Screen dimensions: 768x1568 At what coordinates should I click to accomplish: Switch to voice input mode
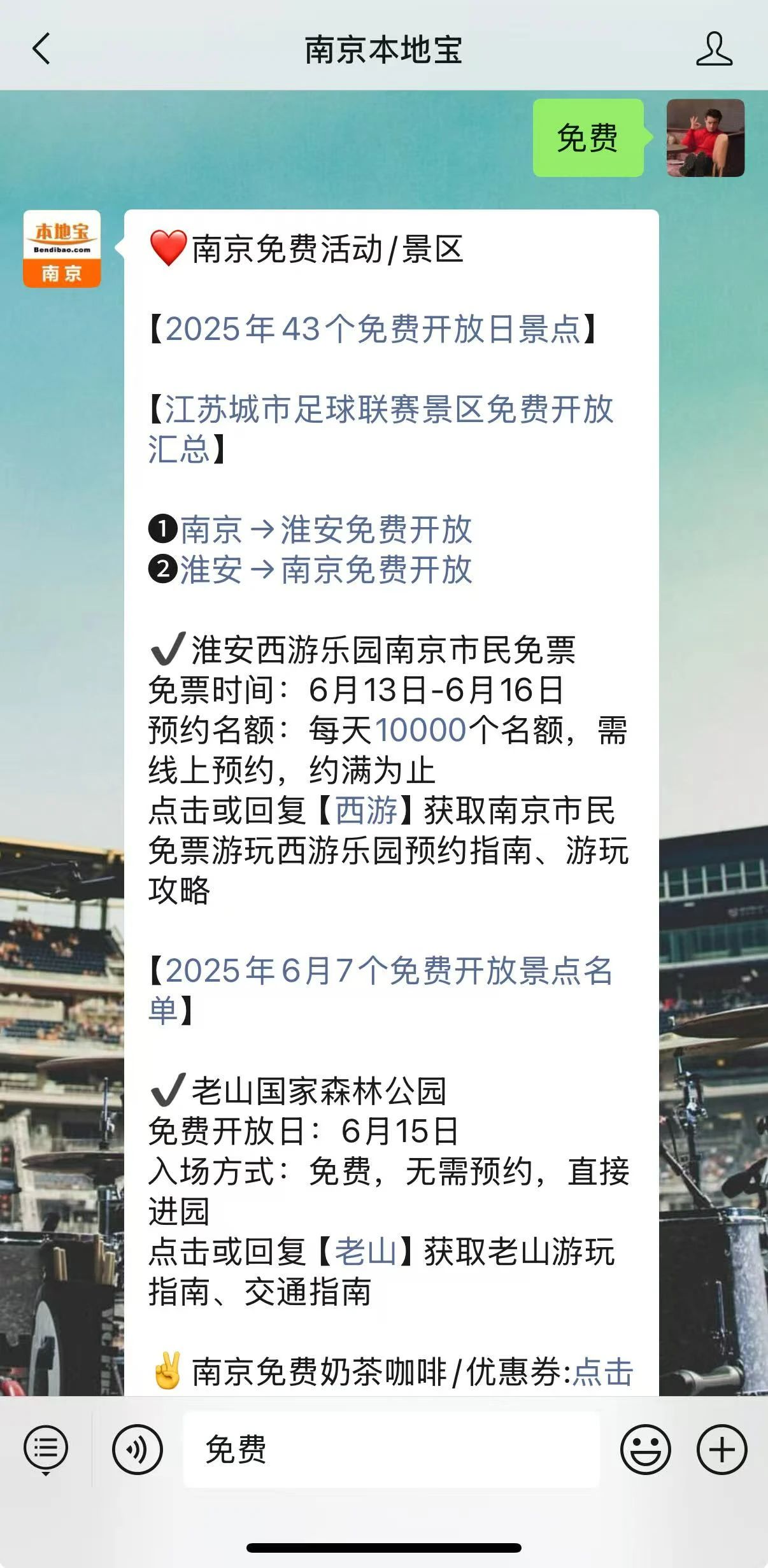pyautogui.click(x=137, y=1450)
